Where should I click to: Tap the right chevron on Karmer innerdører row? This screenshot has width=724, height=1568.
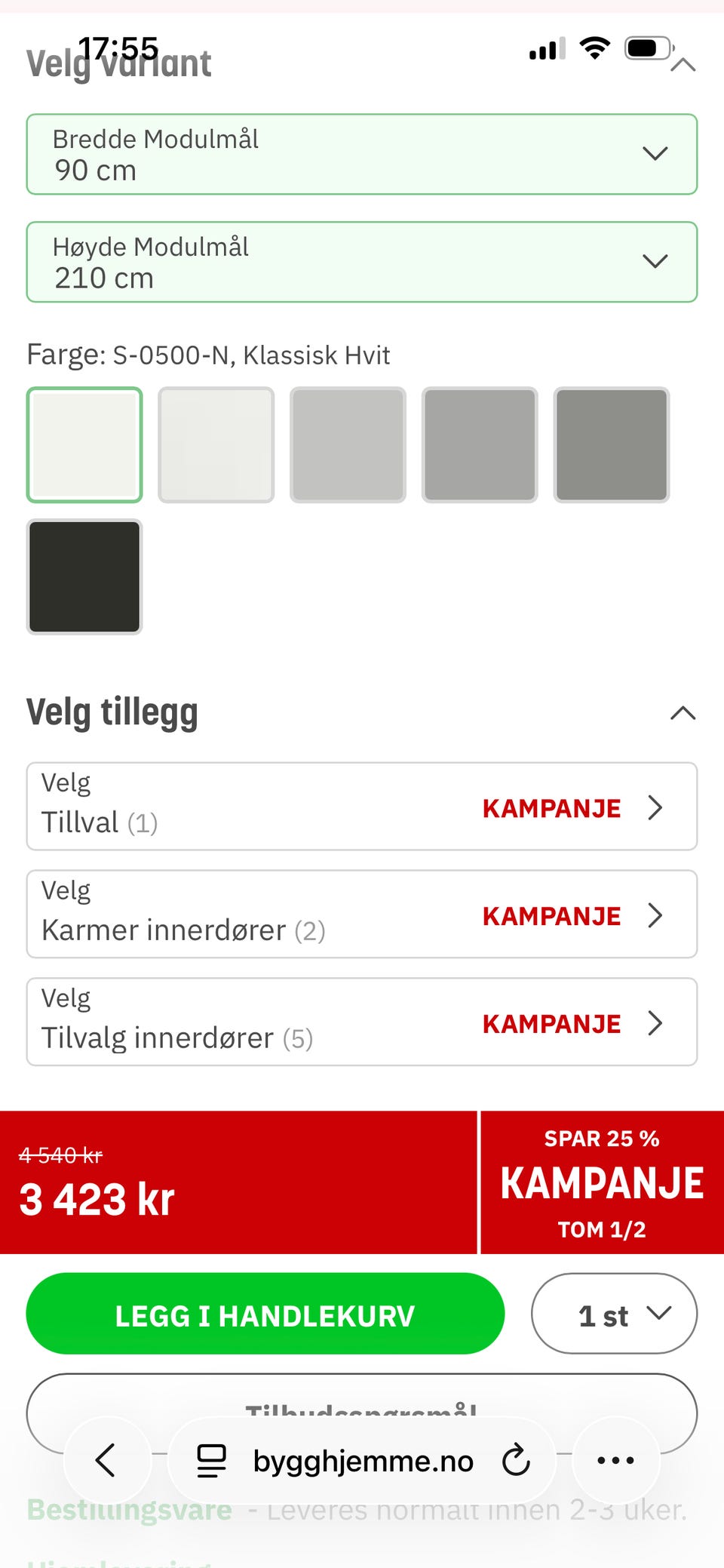pyautogui.click(x=655, y=915)
